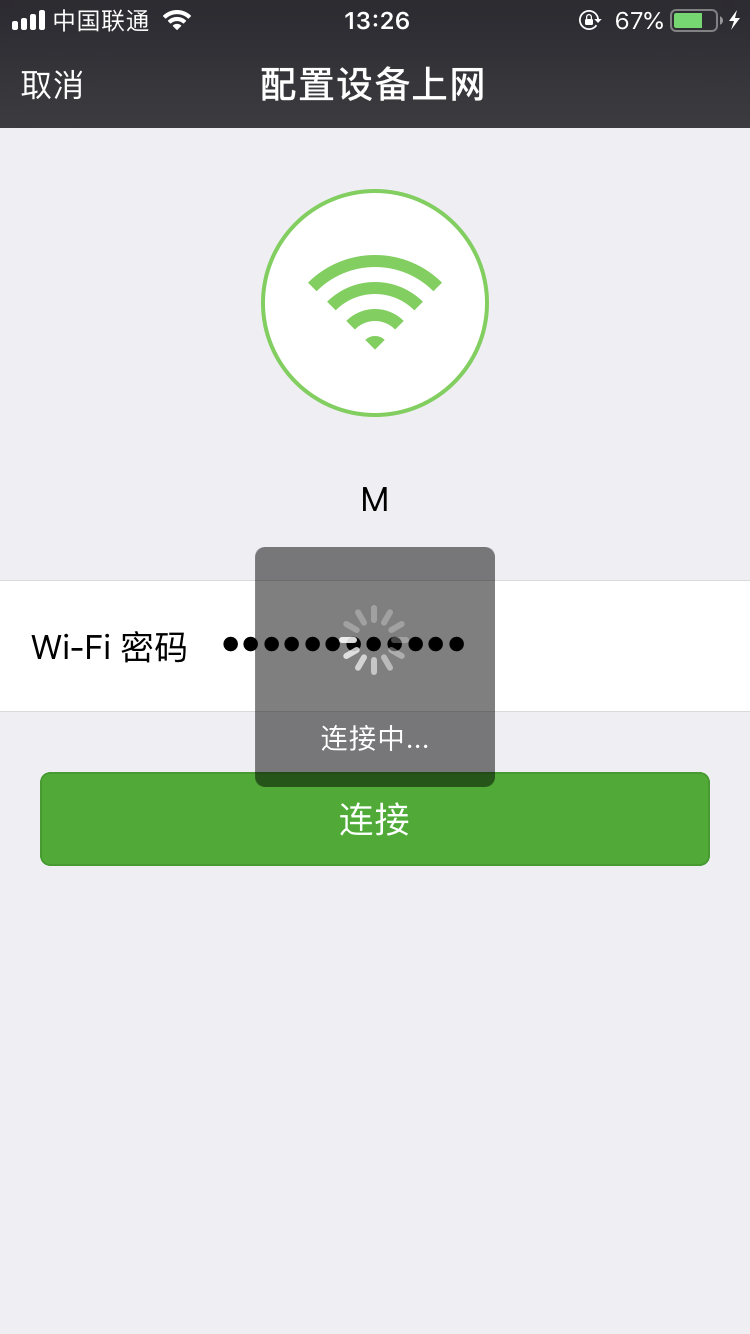
Task: Tap the orientation lock icon in status bar
Action: [x=589, y=18]
